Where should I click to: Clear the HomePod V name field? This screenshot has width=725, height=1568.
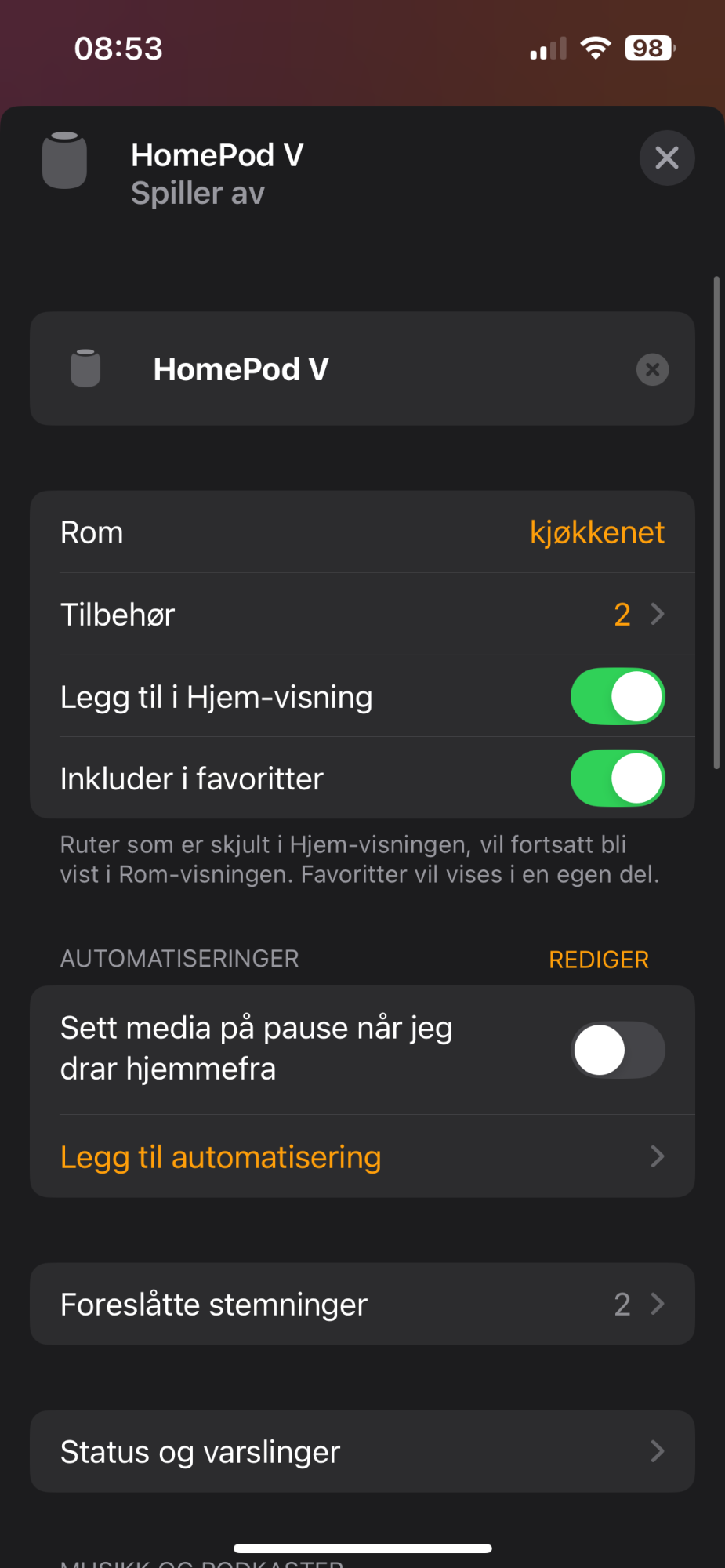652,369
